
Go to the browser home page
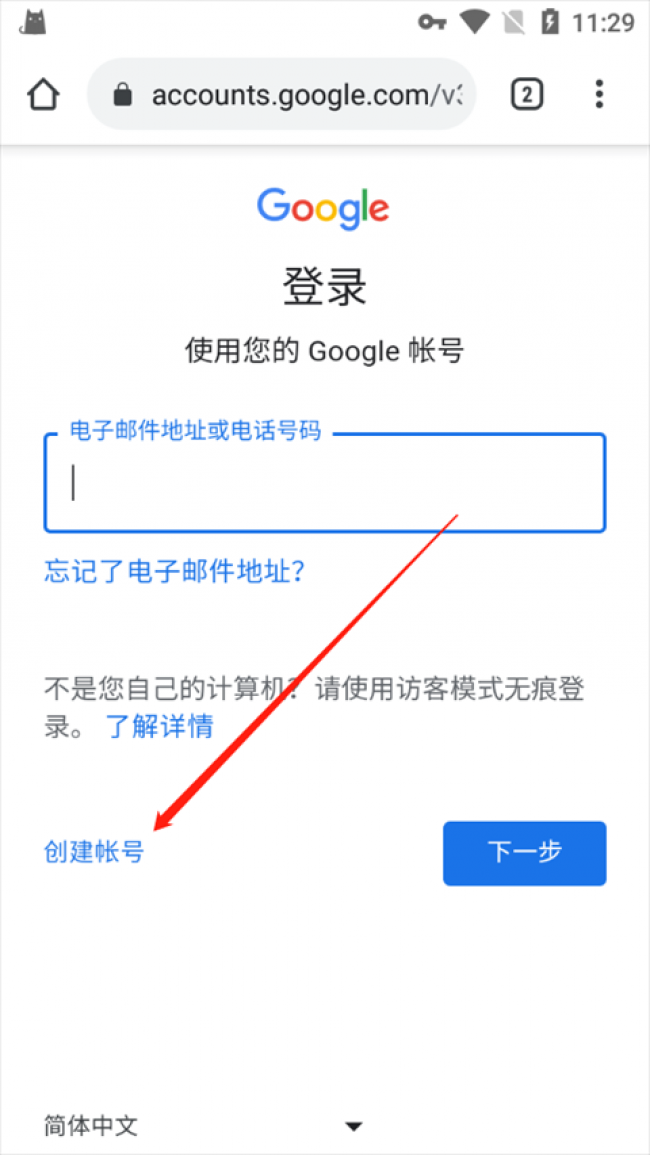tap(43, 94)
